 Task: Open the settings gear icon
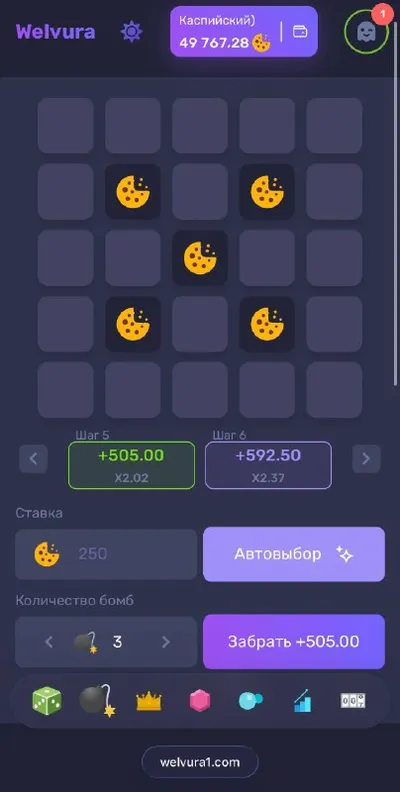tap(131, 32)
